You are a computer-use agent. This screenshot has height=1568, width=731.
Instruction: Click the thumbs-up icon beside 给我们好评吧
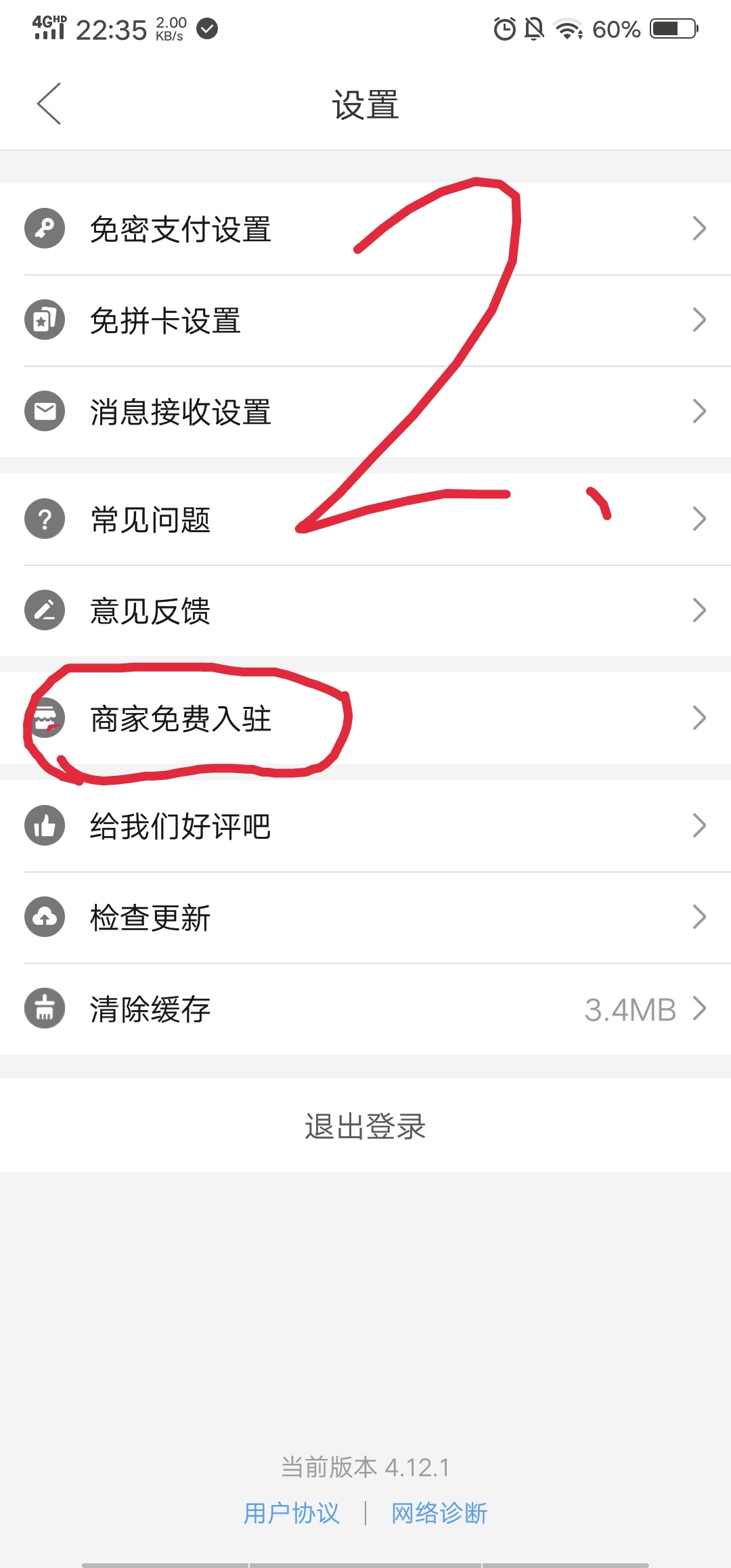[x=44, y=825]
